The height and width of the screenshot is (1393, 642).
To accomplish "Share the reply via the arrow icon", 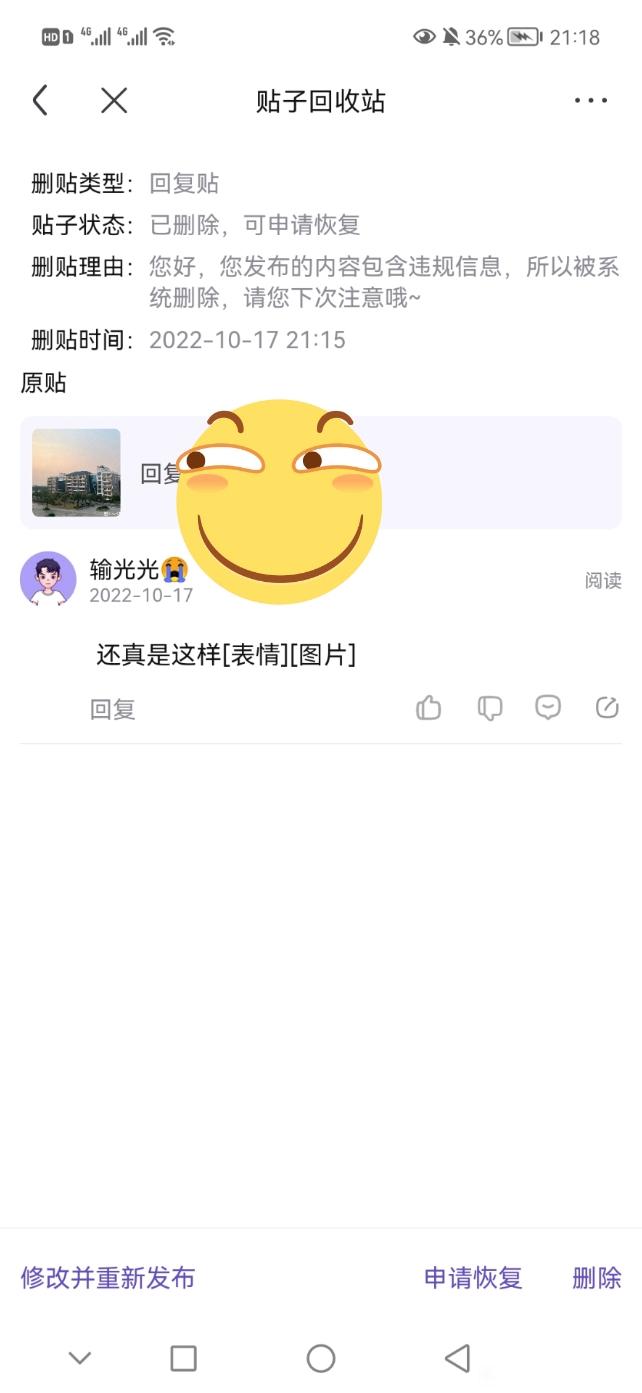I will [607, 708].
